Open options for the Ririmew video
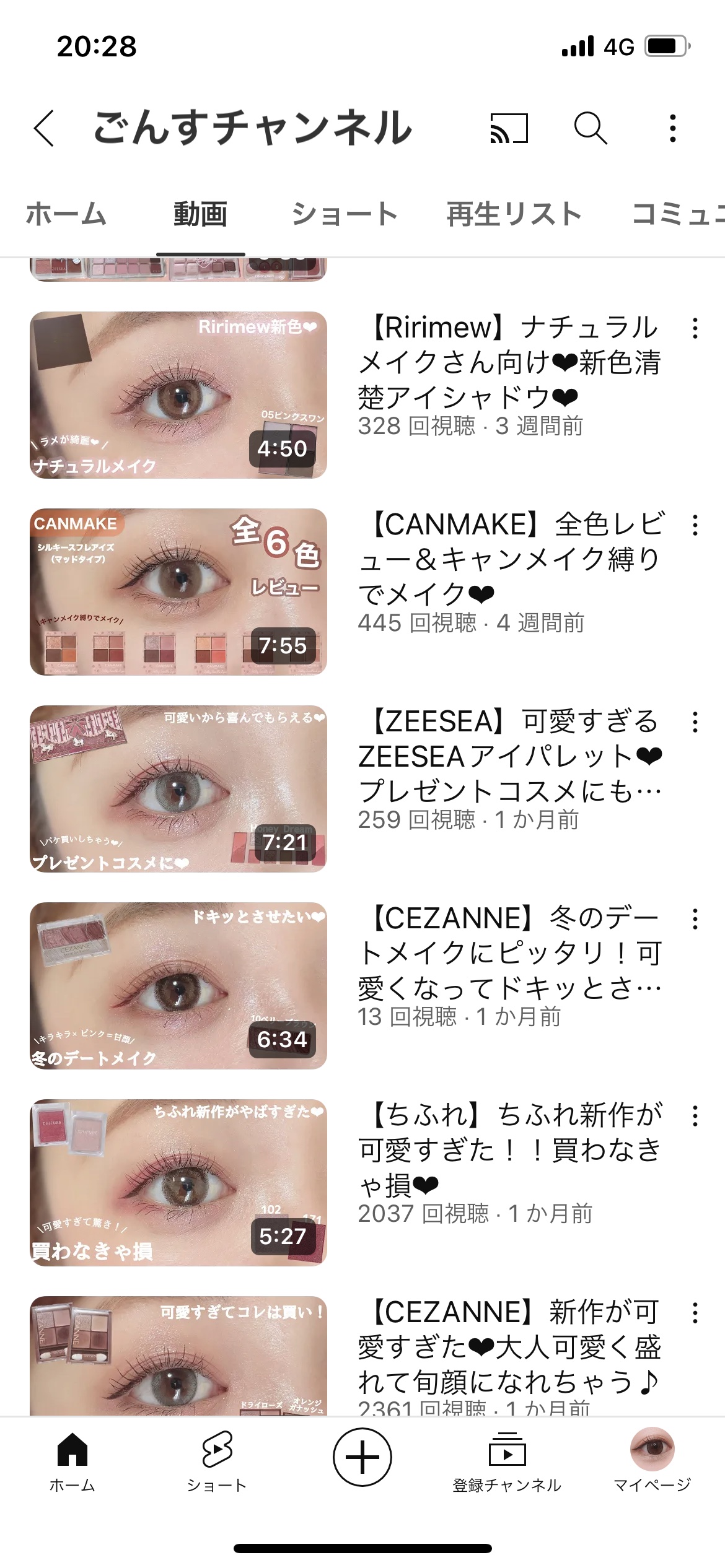 (x=695, y=328)
